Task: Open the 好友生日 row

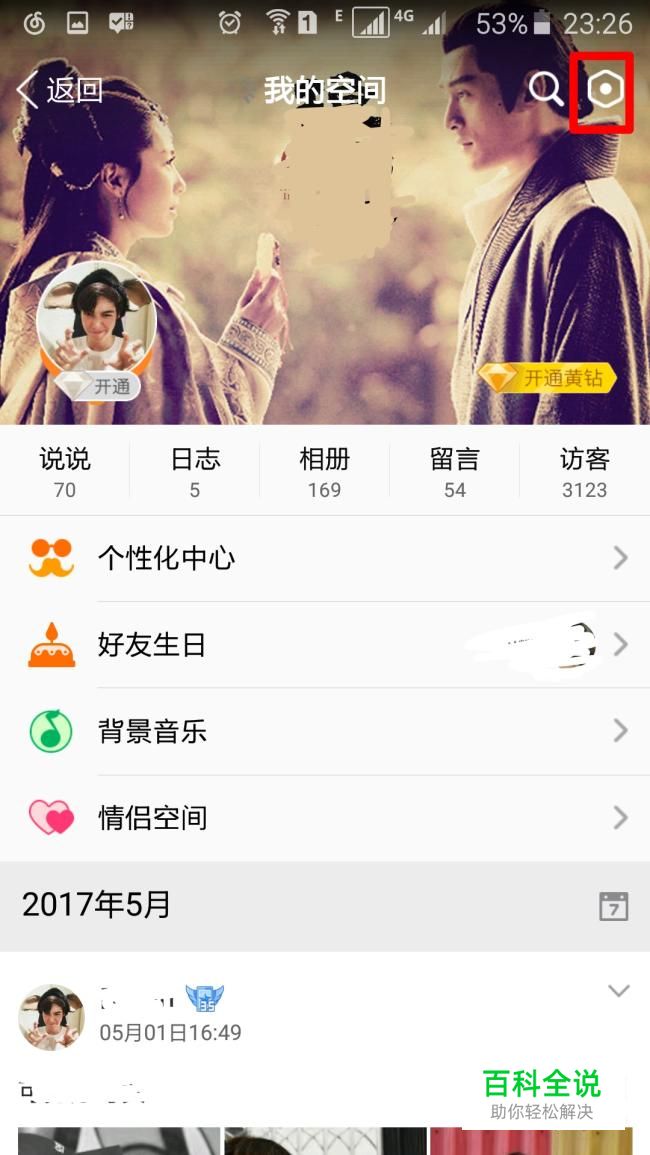Action: tap(325, 645)
